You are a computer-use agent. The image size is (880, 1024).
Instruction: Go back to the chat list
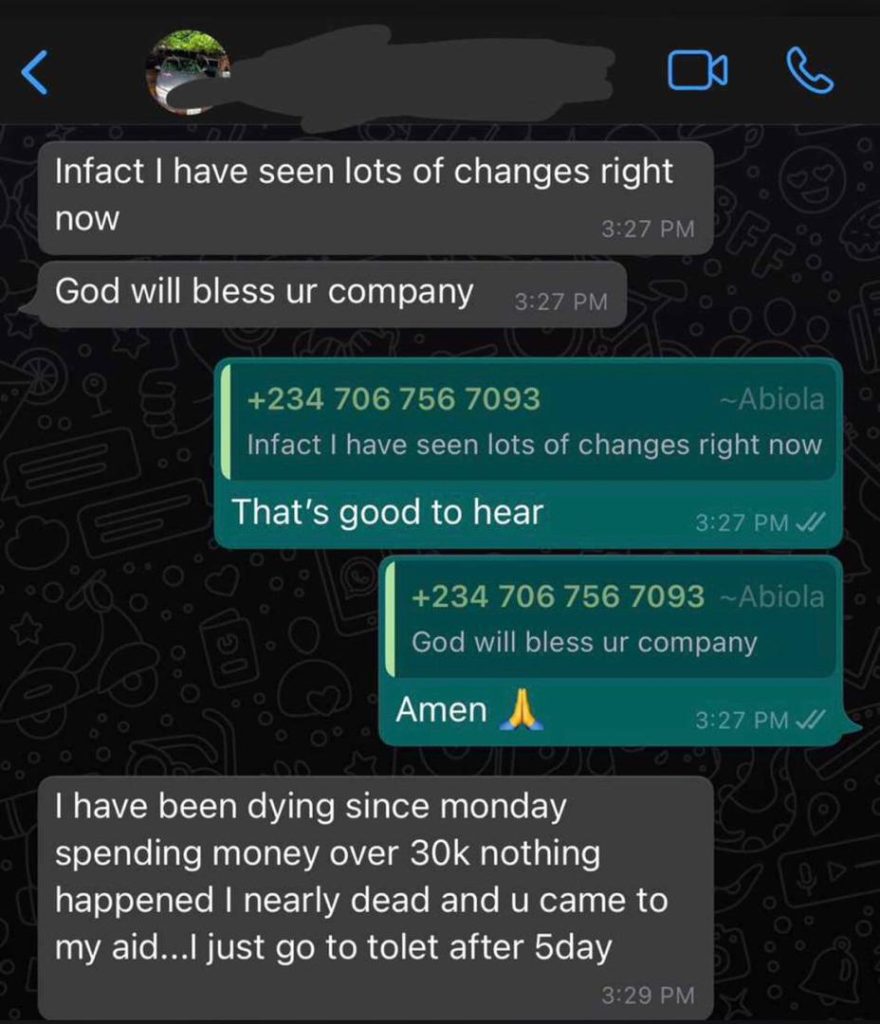point(35,72)
